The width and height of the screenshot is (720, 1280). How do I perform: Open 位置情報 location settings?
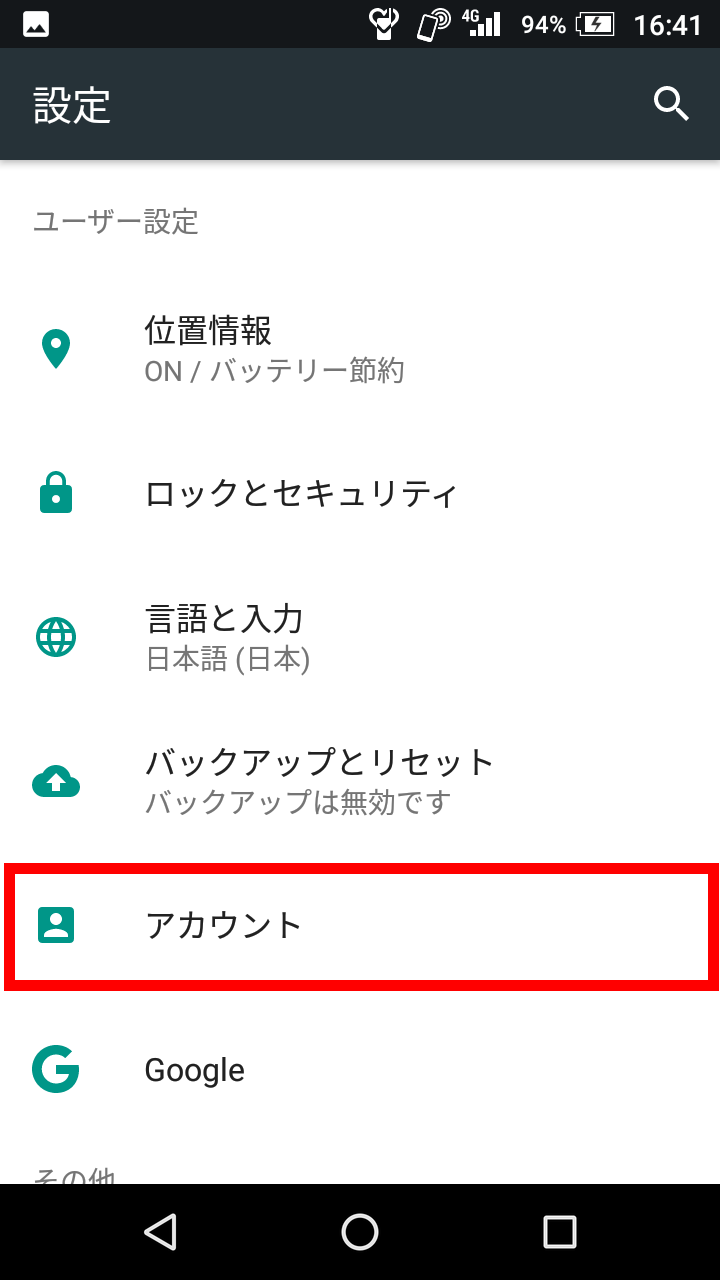tap(360, 350)
